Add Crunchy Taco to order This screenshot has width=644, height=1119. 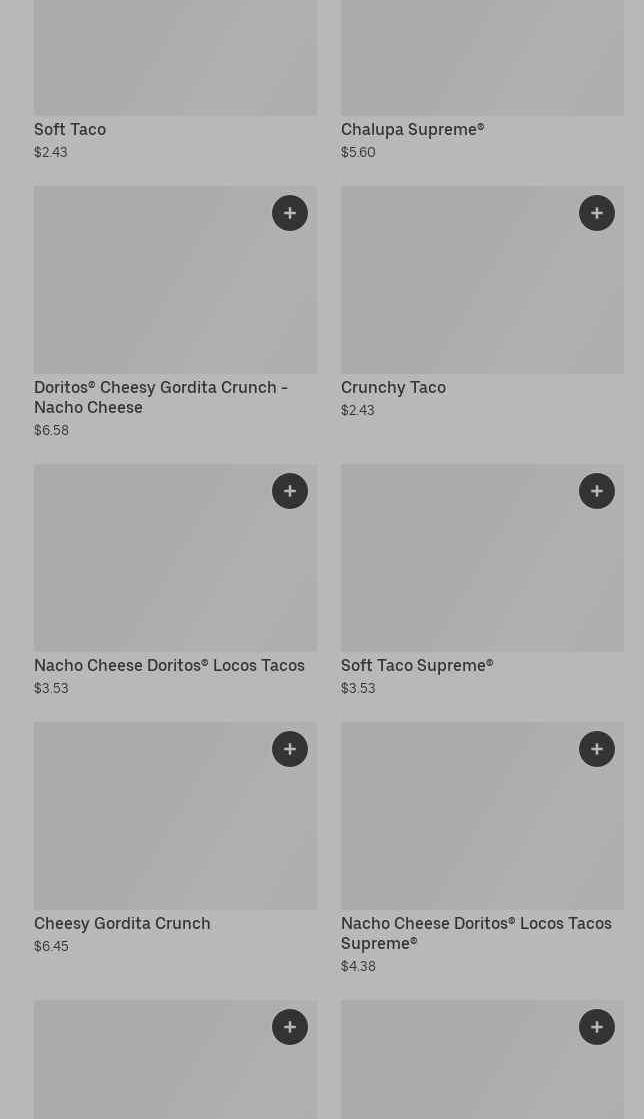pos(597,213)
